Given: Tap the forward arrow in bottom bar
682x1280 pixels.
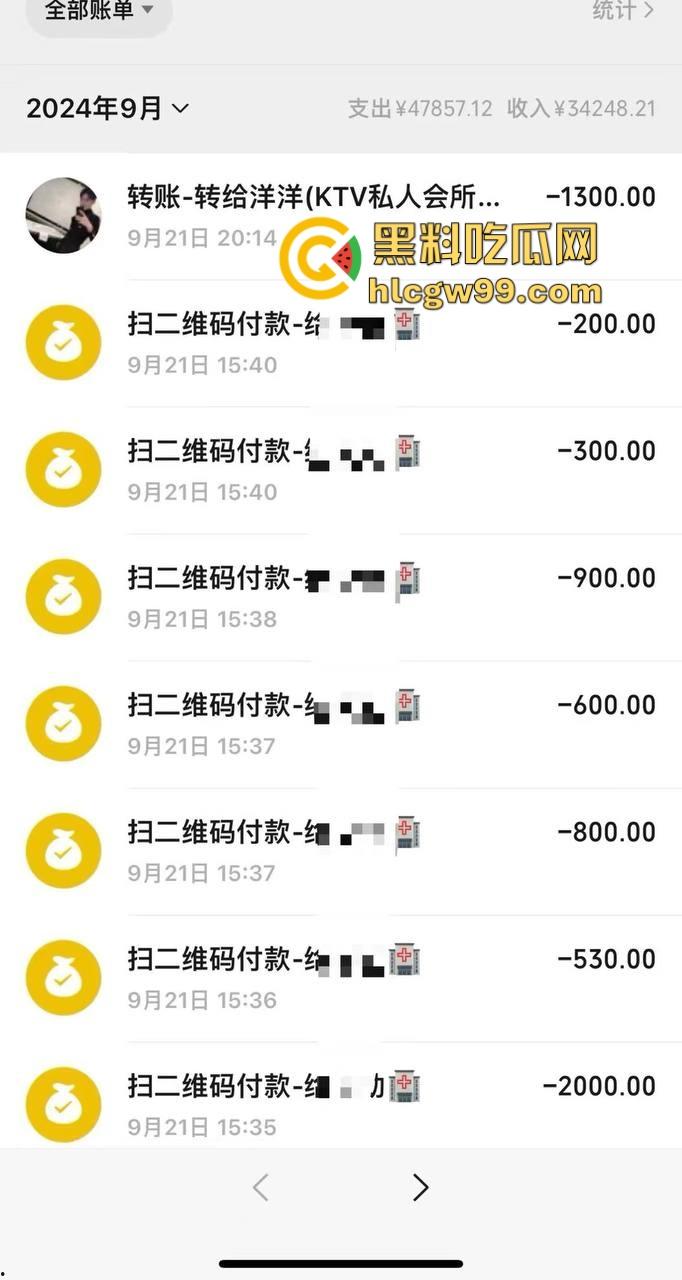Looking at the screenshot, I should click(420, 1187).
